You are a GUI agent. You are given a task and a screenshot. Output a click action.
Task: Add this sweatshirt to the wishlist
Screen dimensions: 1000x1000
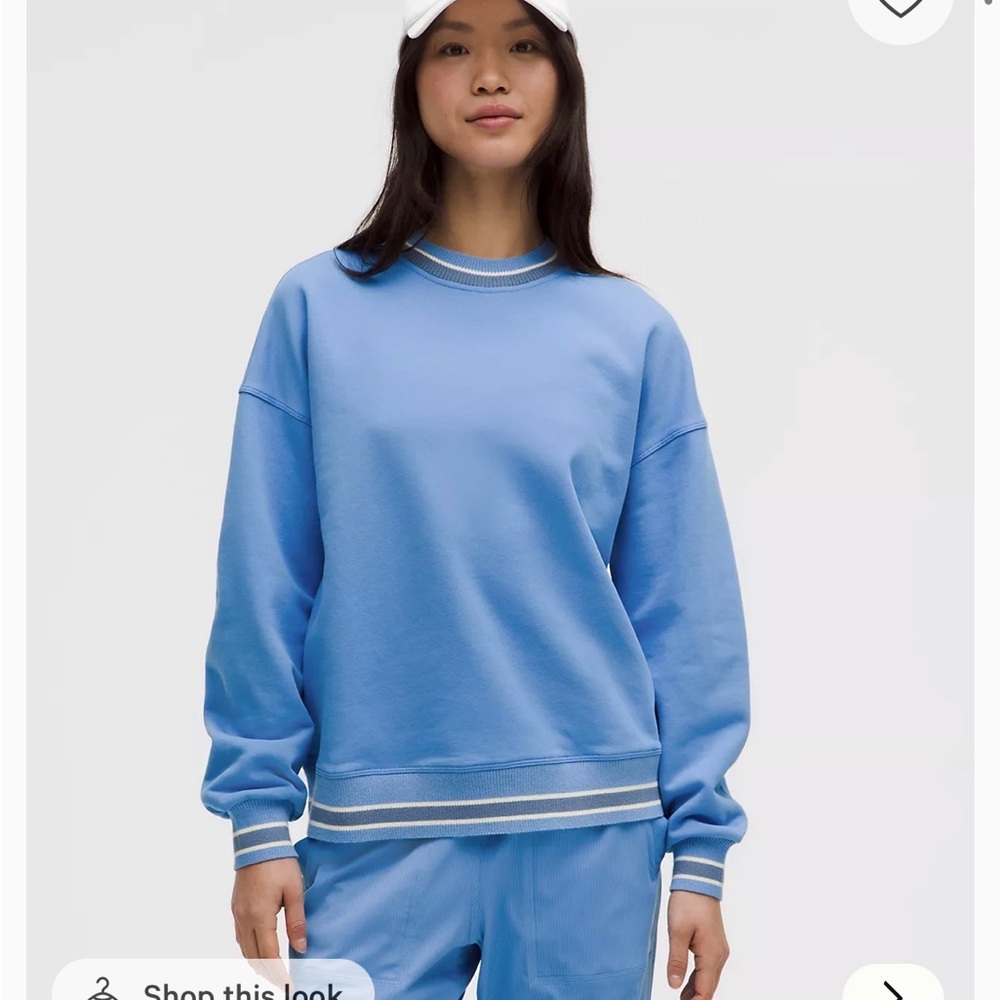(x=899, y=8)
